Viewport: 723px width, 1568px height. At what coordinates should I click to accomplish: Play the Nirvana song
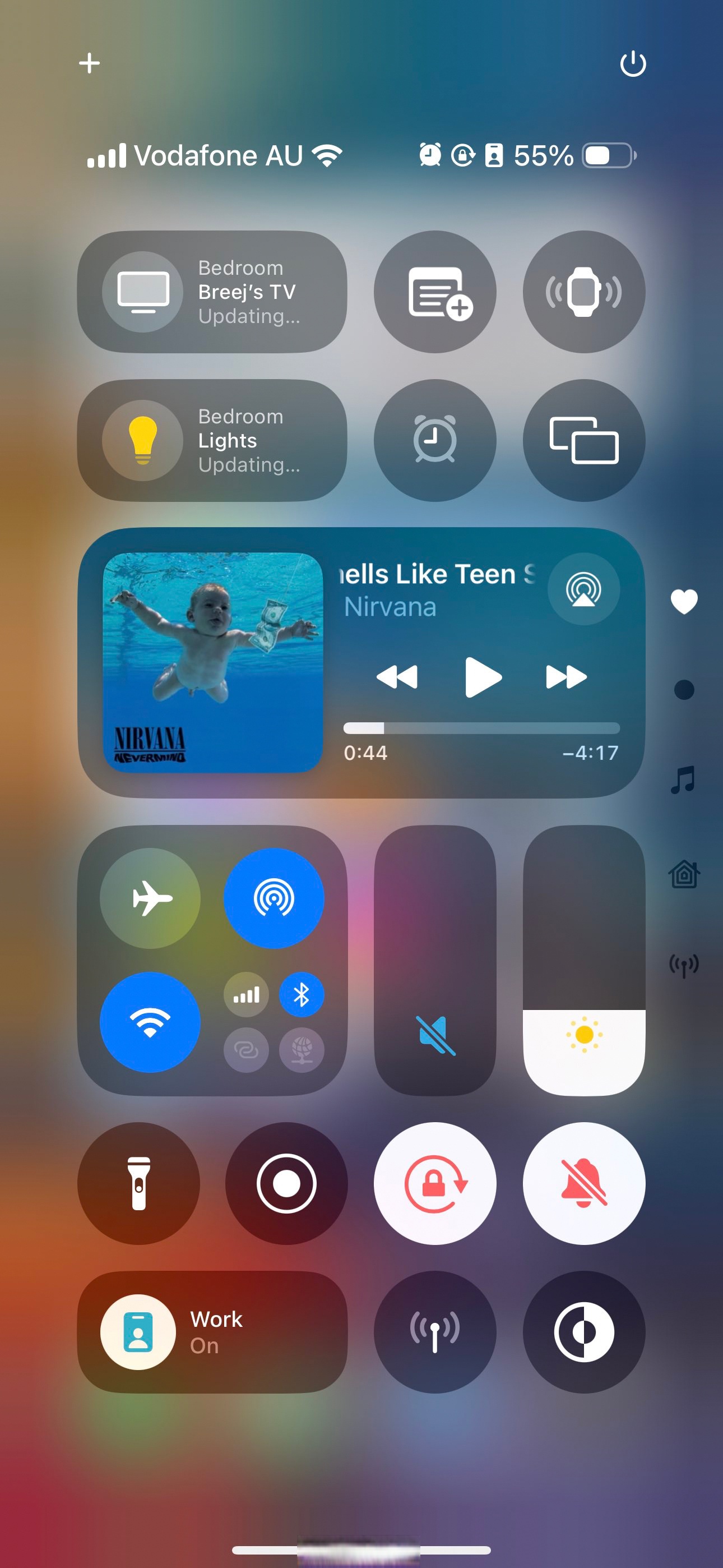(x=482, y=676)
